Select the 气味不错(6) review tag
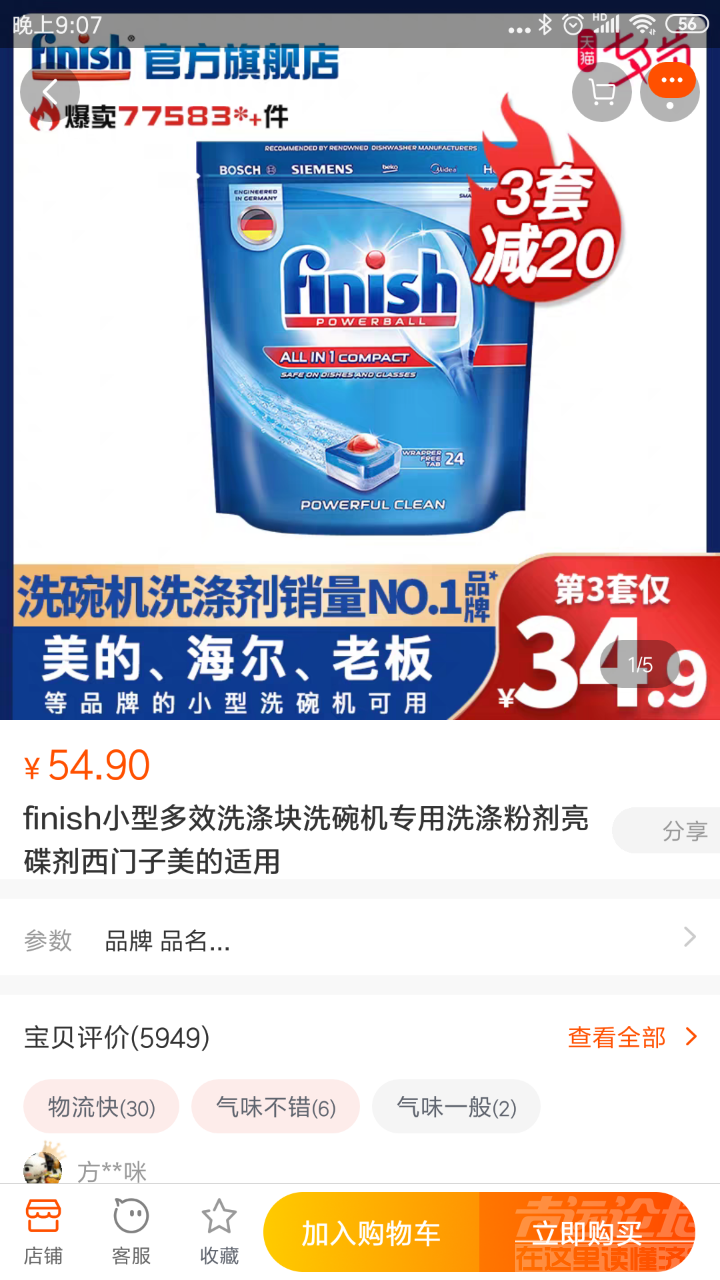 275,1107
